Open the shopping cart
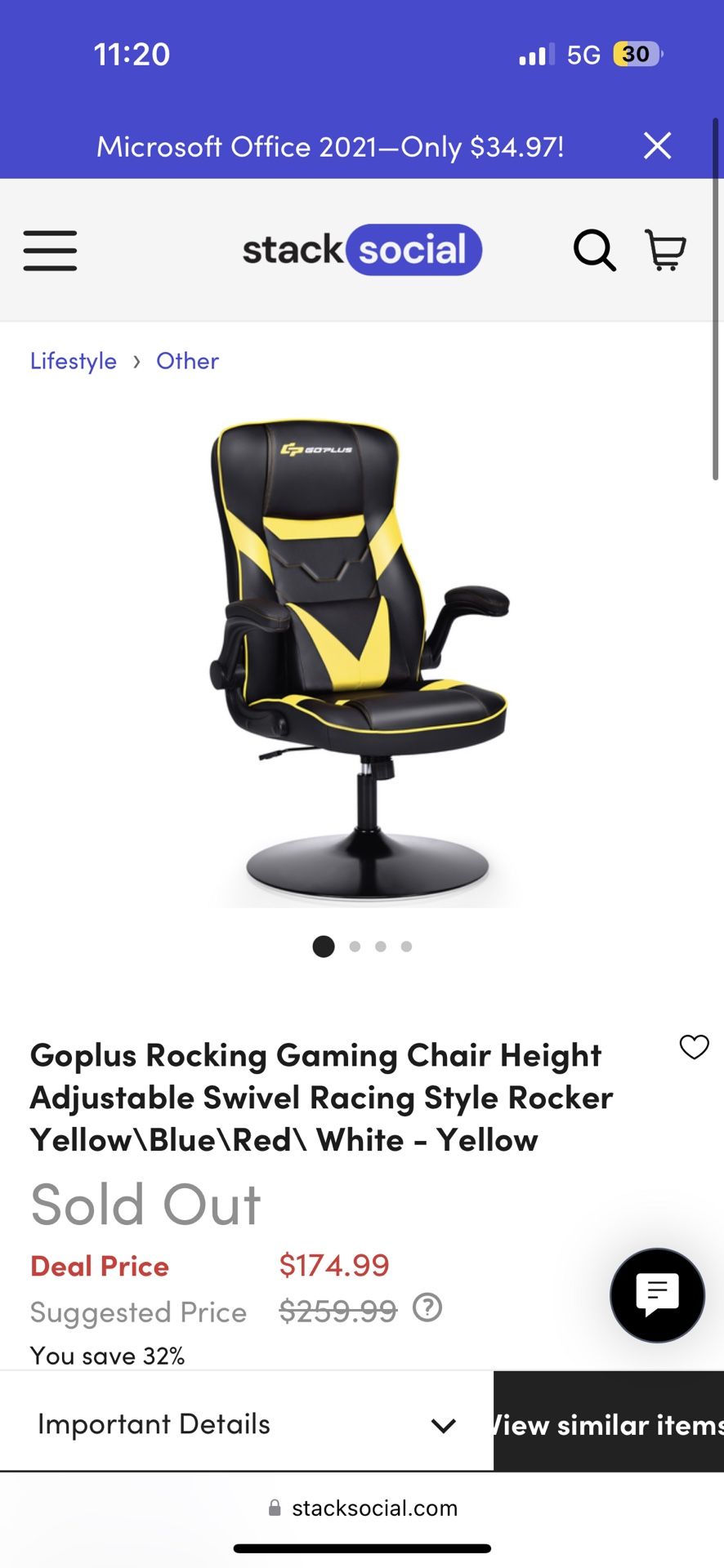 666,251
